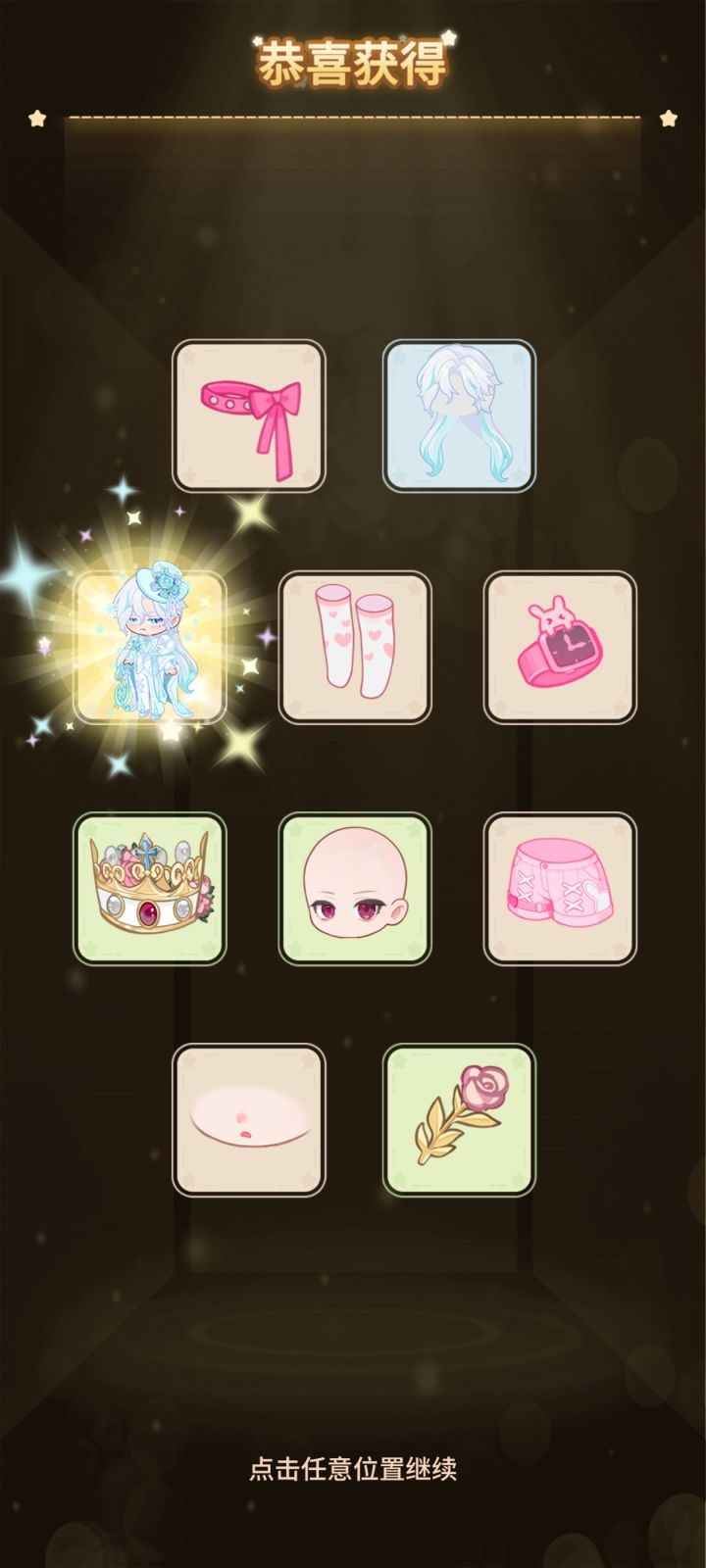Open the blush face accessory card
Image resolution: width=706 pixels, height=1568 pixels.
248,1119
